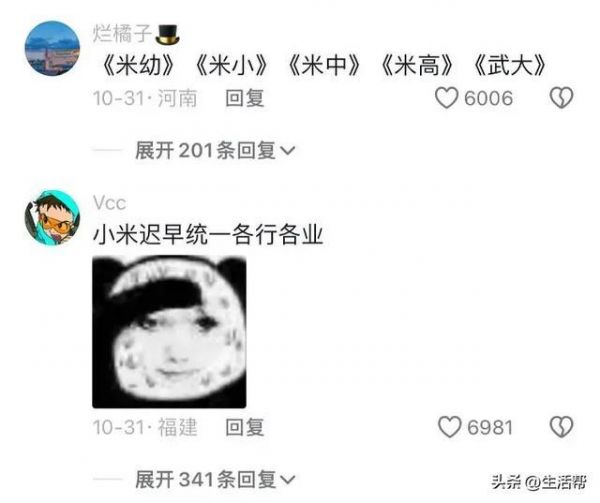Like 烂橘子's comment
Screen dimensions: 600x503
447,98
